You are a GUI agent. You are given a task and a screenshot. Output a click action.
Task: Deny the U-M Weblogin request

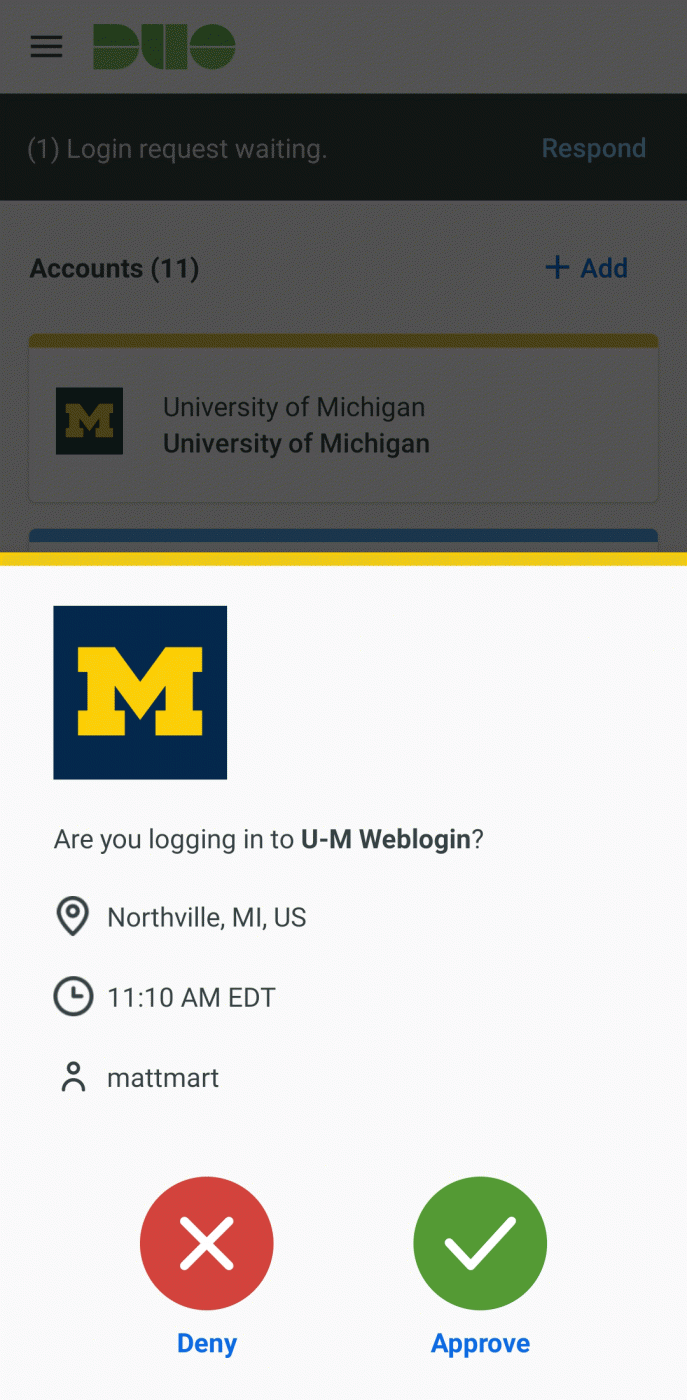206,1243
